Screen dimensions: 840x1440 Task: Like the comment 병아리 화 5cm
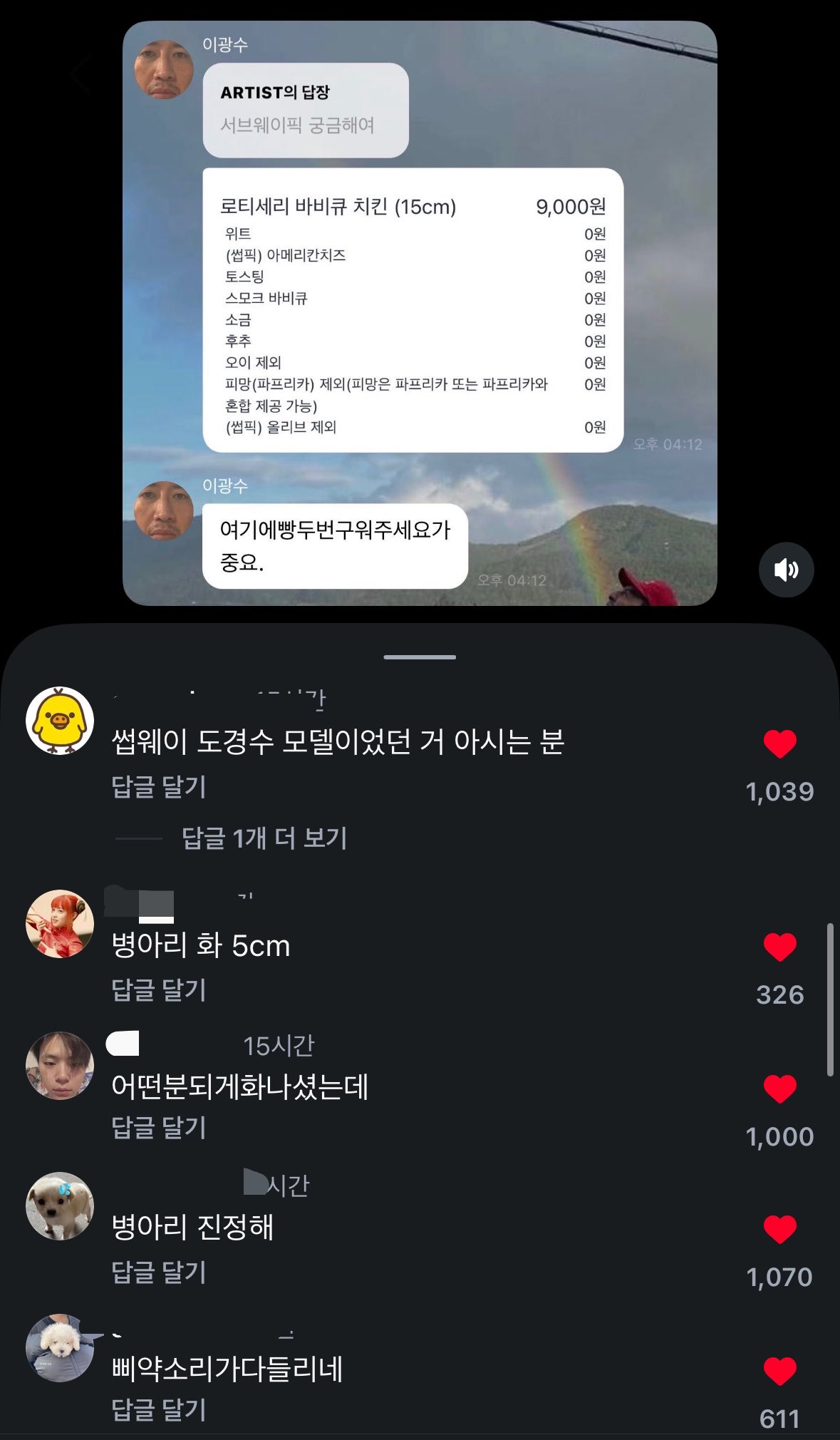779,947
